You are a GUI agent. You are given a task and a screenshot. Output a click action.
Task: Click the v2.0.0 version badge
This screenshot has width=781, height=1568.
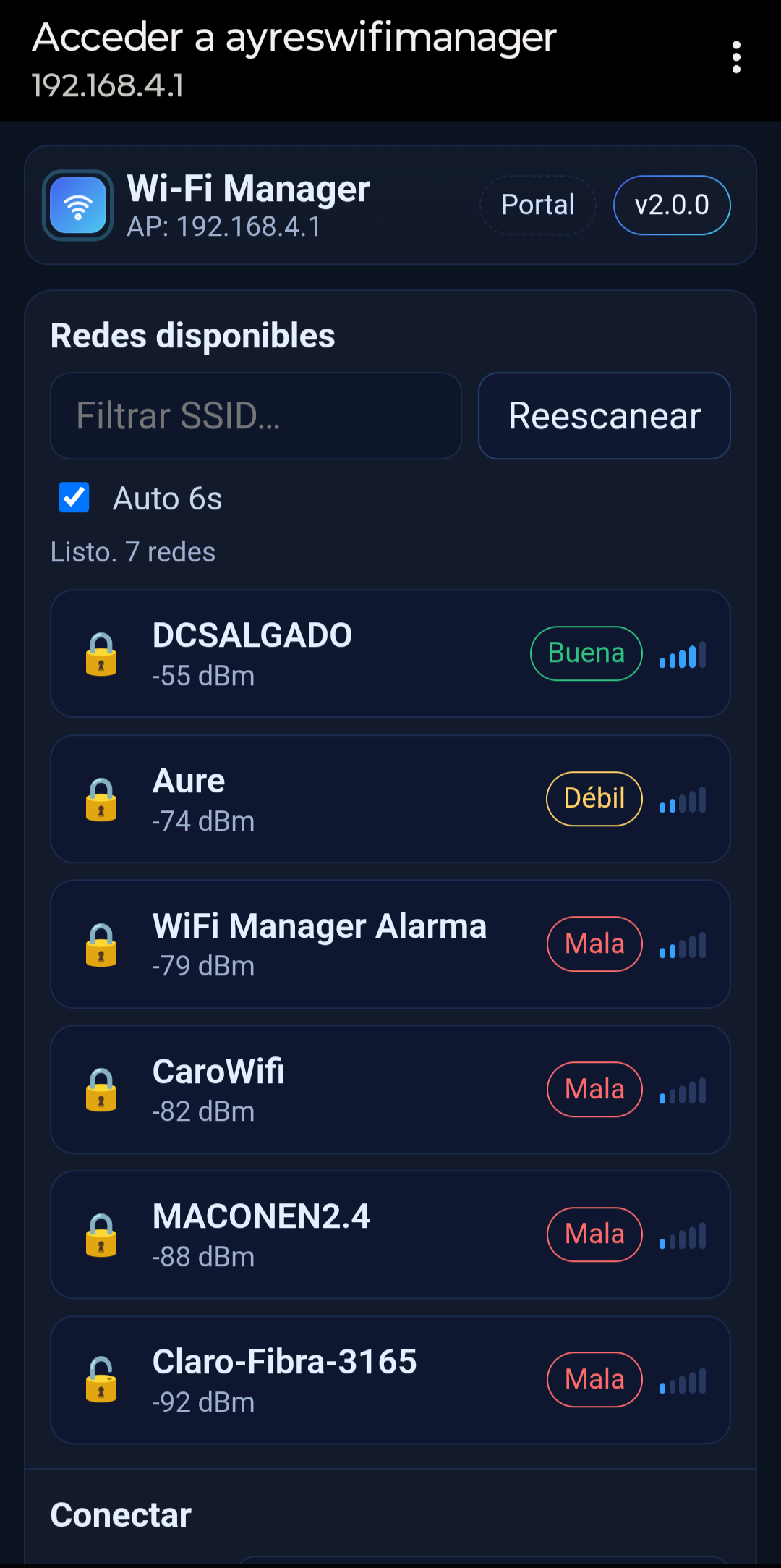tap(671, 205)
